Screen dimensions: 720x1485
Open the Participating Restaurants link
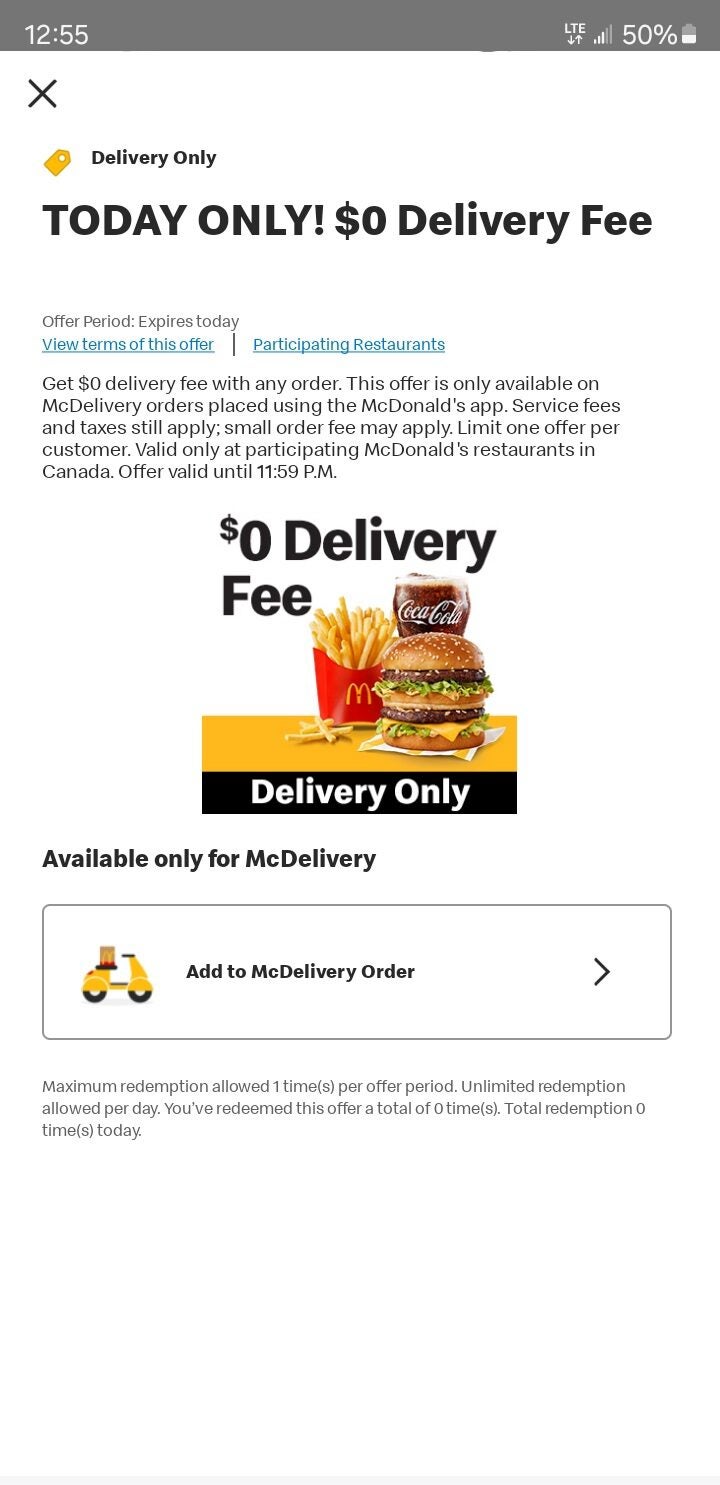coord(348,345)
